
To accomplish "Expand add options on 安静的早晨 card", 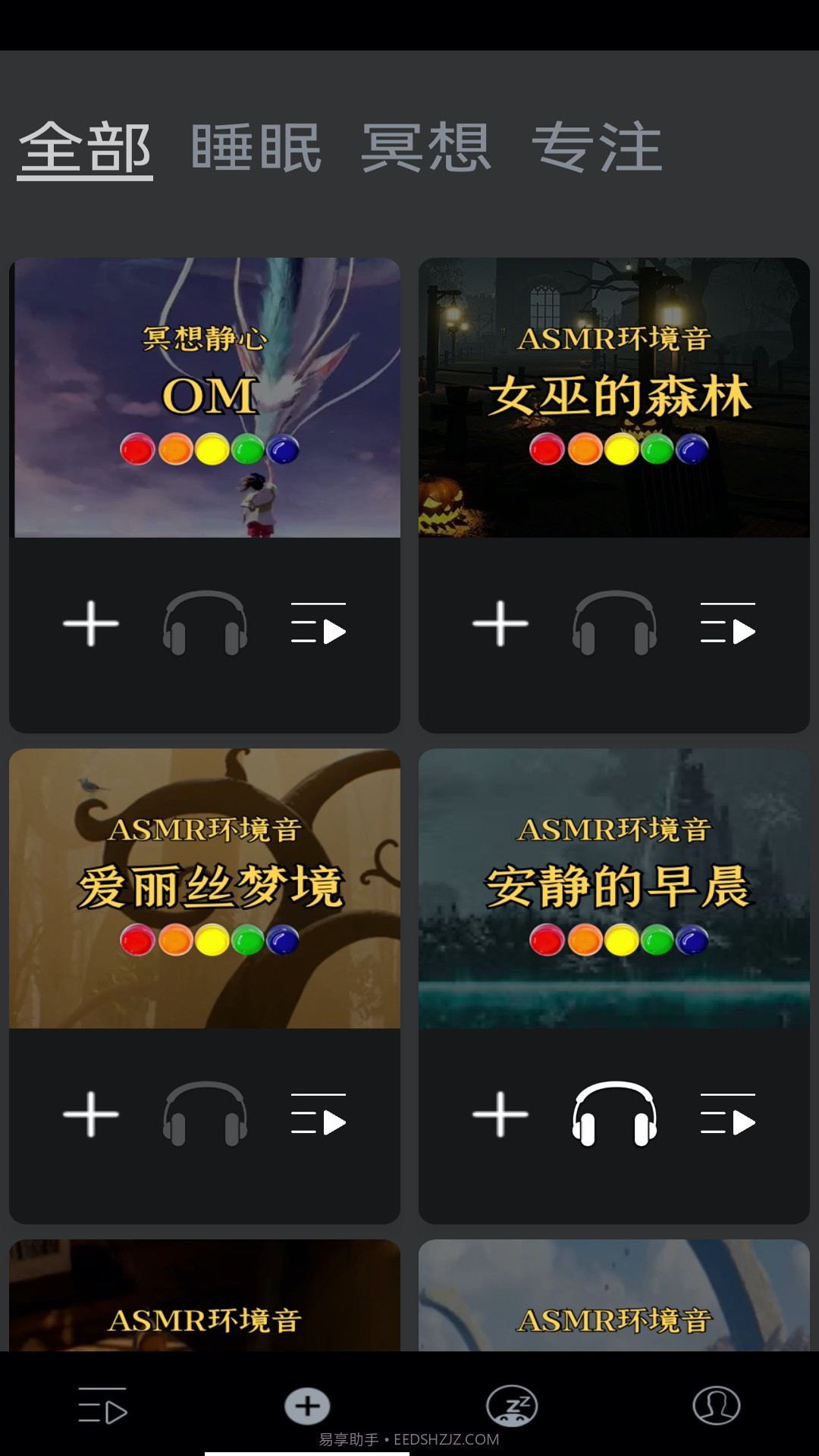I will (x=499, y=1113).
